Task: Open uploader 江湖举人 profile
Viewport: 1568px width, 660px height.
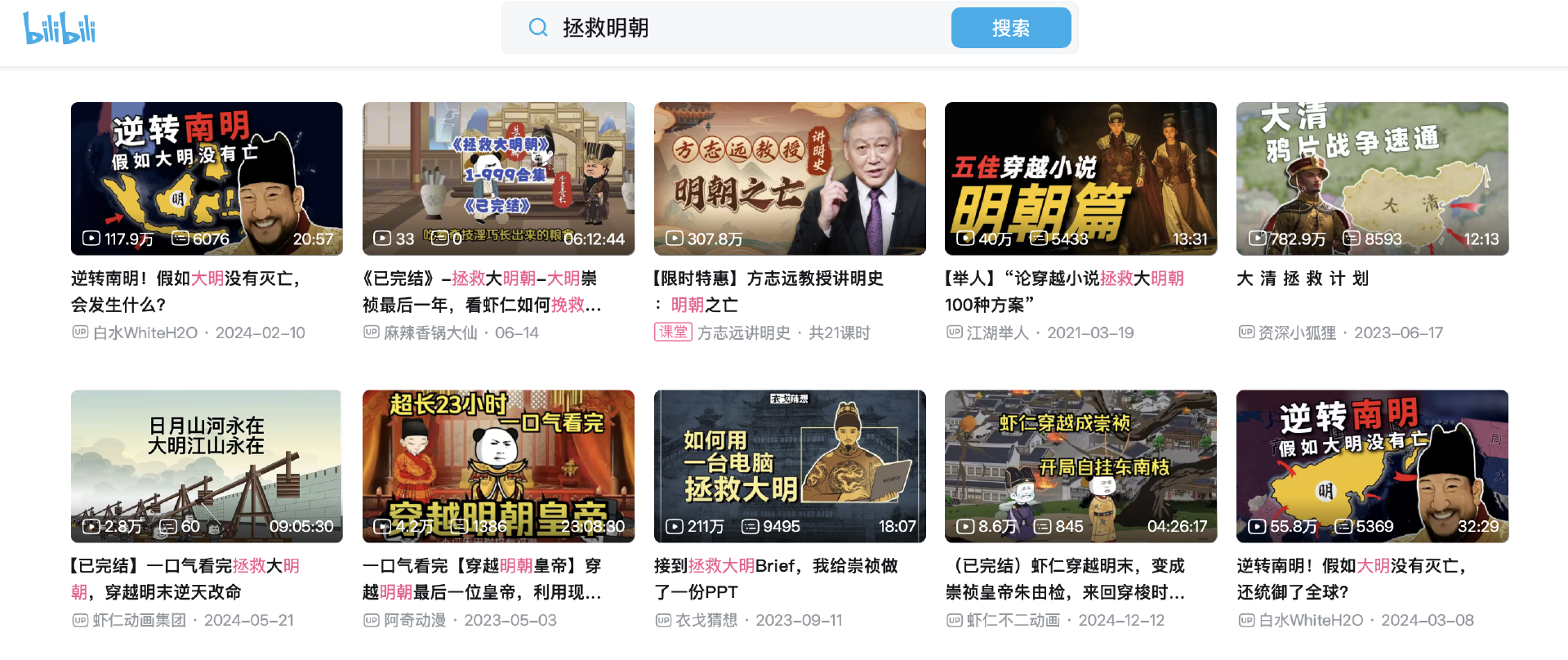Action: tap(997, 332)
